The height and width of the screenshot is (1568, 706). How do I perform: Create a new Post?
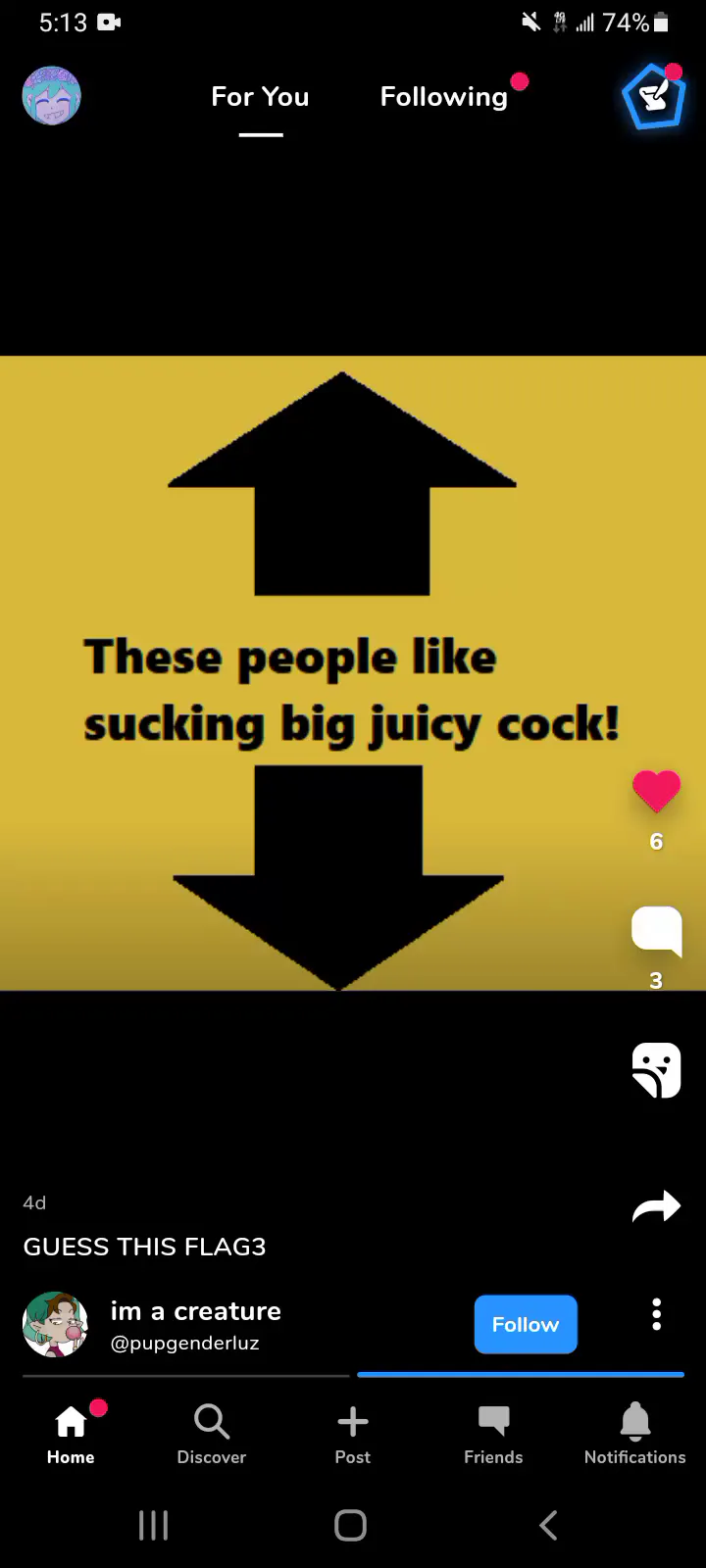pos(353,1434)
